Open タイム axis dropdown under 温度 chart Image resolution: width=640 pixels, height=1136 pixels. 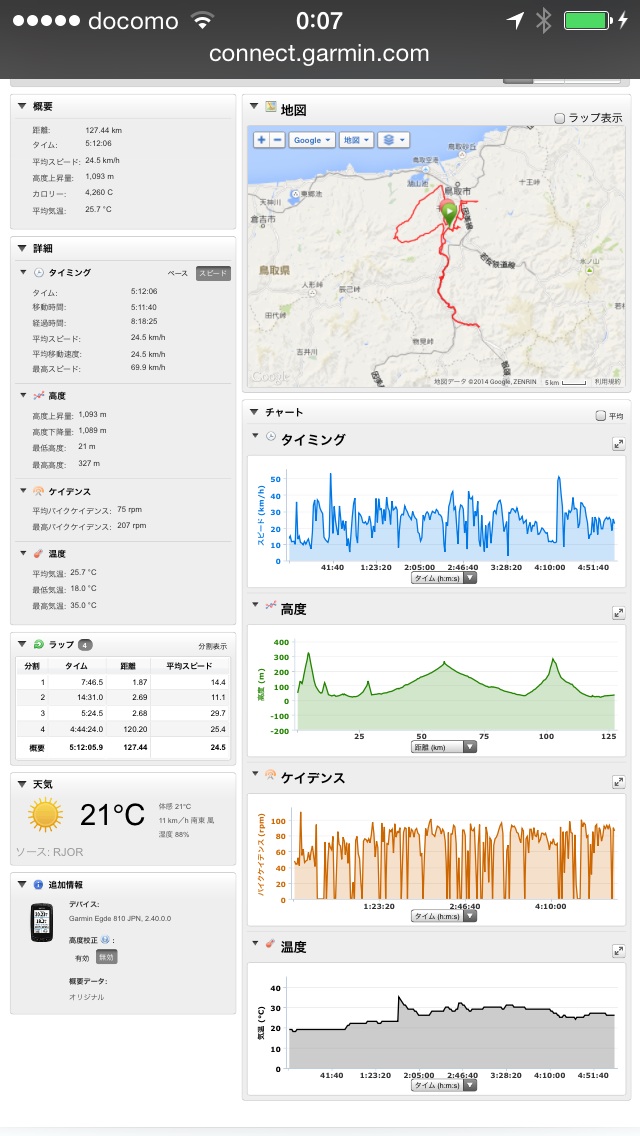(x=443, y=1084)
